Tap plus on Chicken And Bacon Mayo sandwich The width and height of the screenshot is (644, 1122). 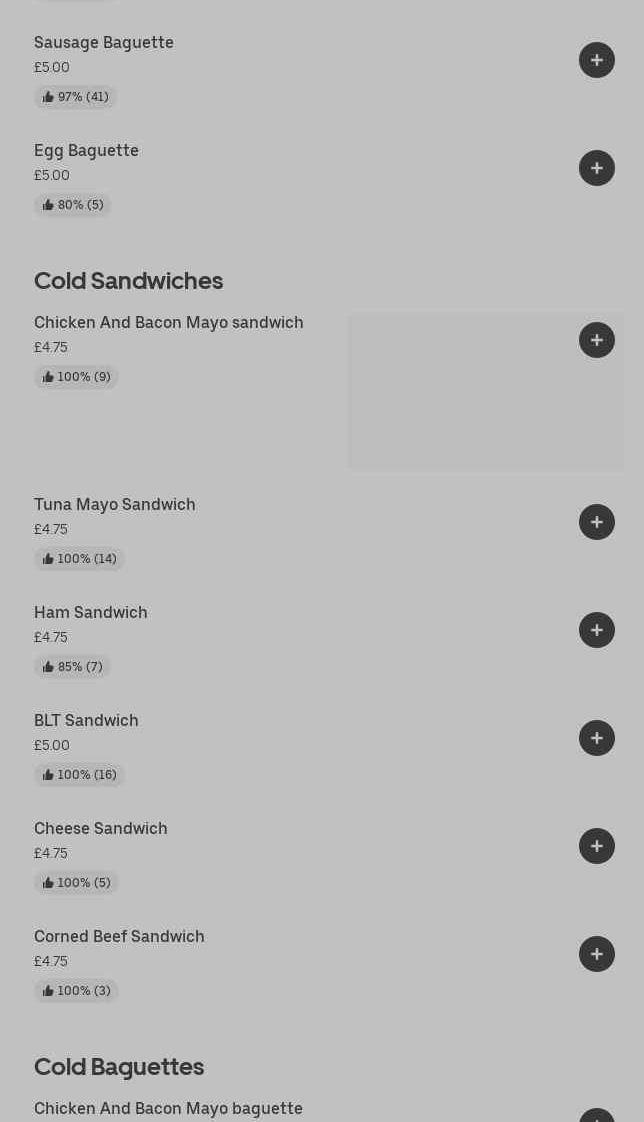(597, 340)
